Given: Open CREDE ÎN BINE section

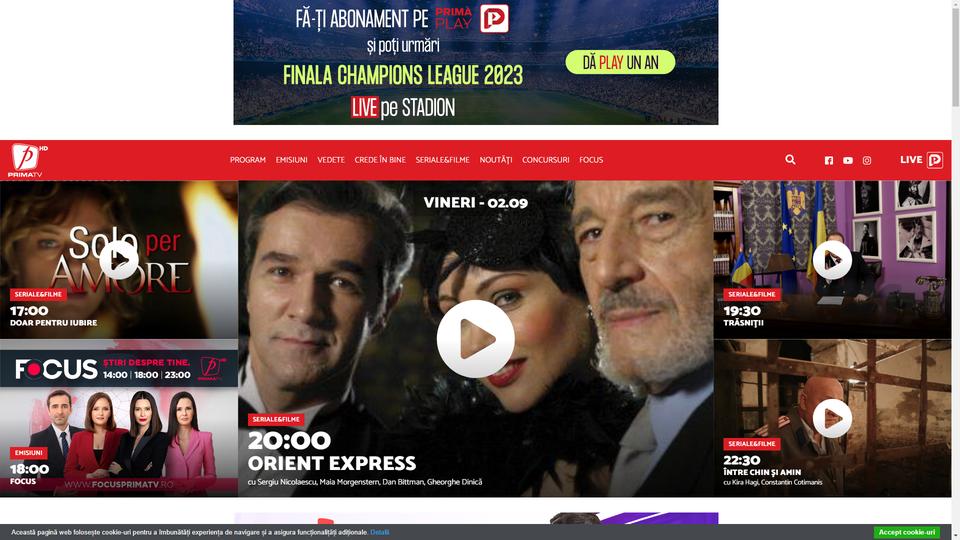Looking at the screenshot, I should coord(380,160).
